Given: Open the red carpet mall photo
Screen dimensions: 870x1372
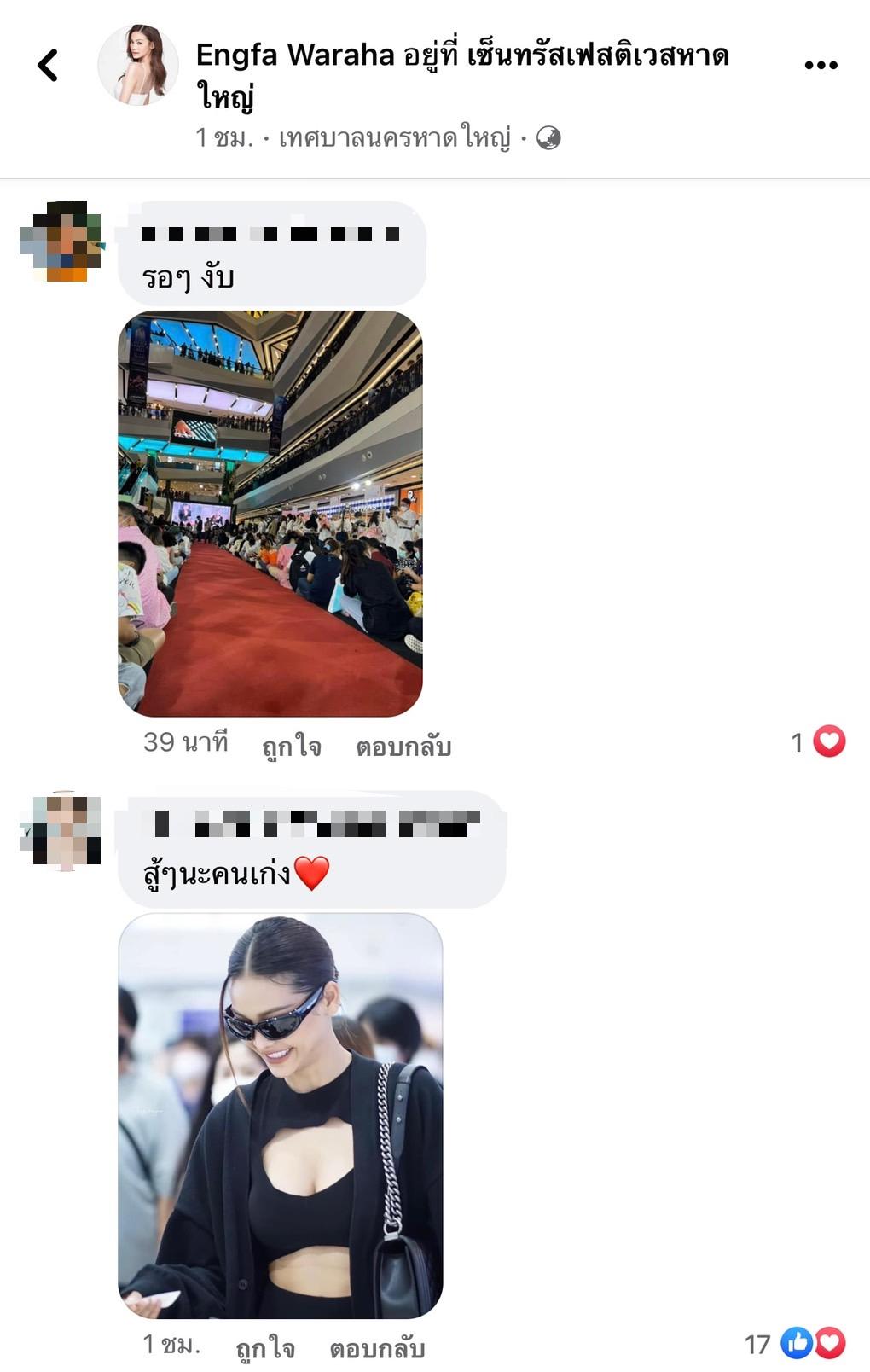Looking at the screenshot, I should [270, 514].
